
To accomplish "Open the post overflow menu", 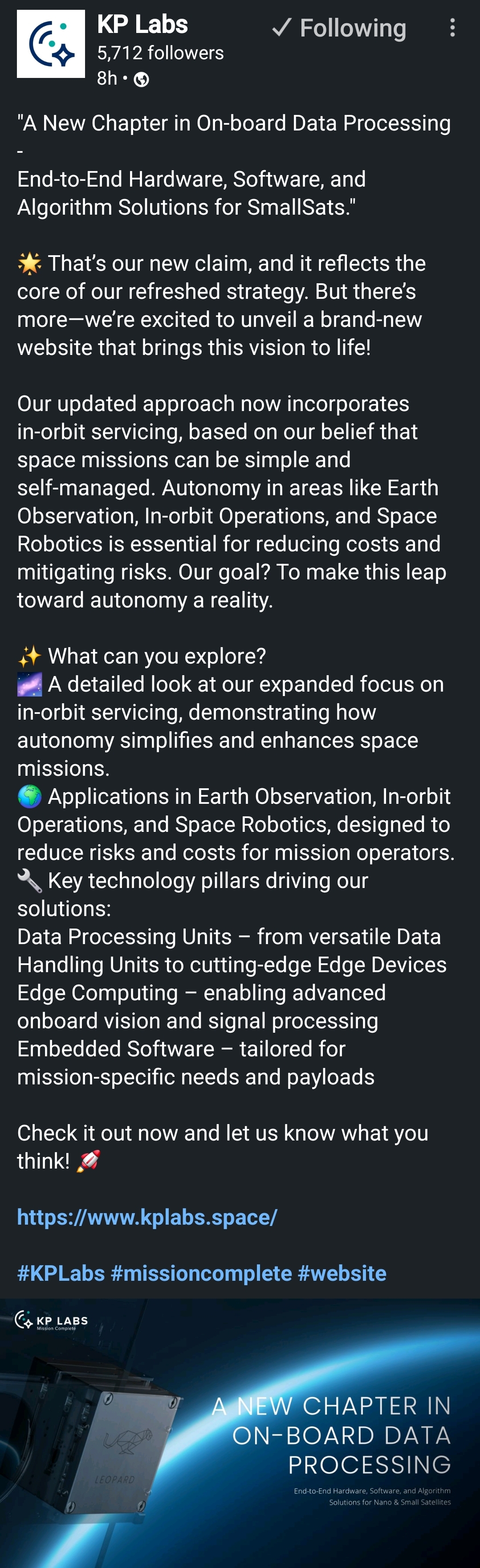I will click(452, 28).
